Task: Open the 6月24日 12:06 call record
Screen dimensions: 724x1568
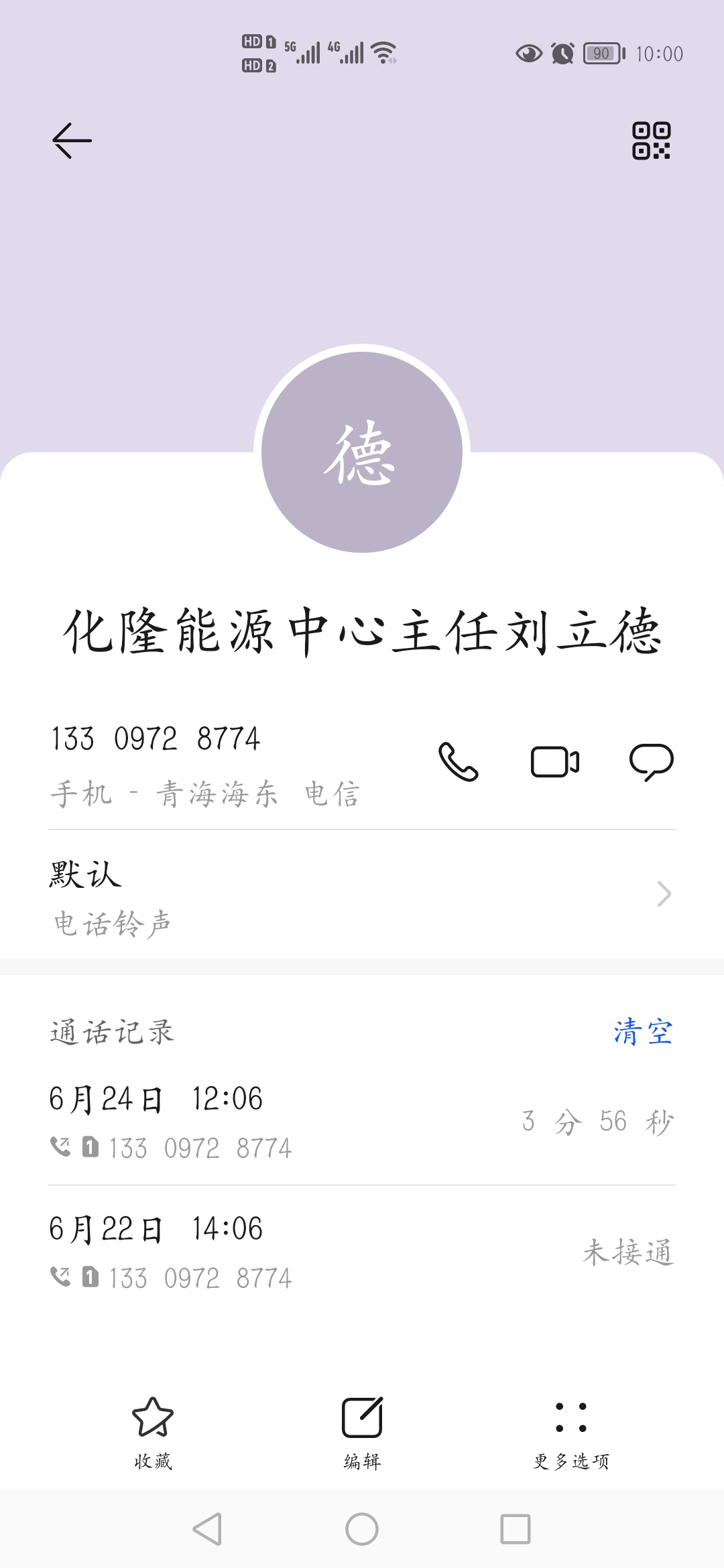Action: 362,1121
